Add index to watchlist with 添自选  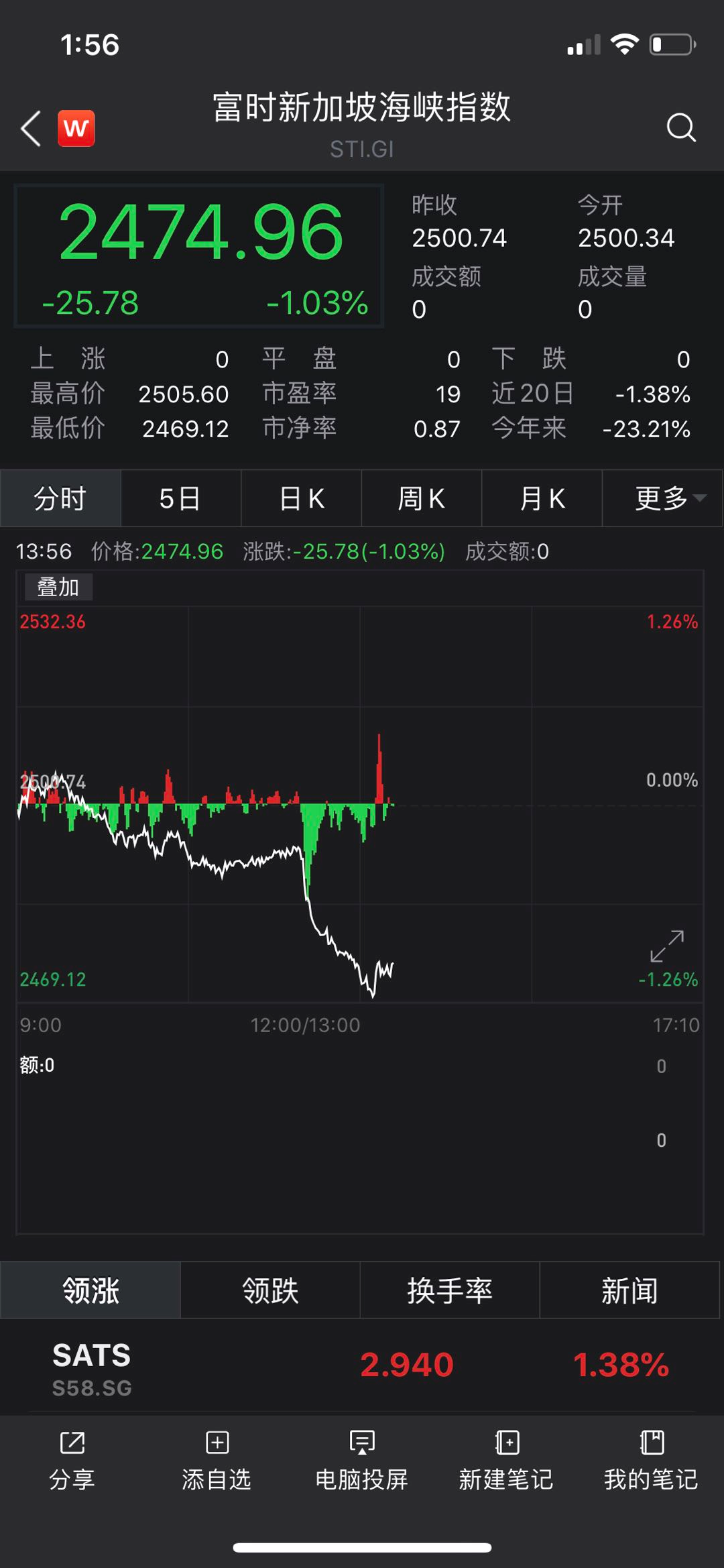coord(217,1459)
